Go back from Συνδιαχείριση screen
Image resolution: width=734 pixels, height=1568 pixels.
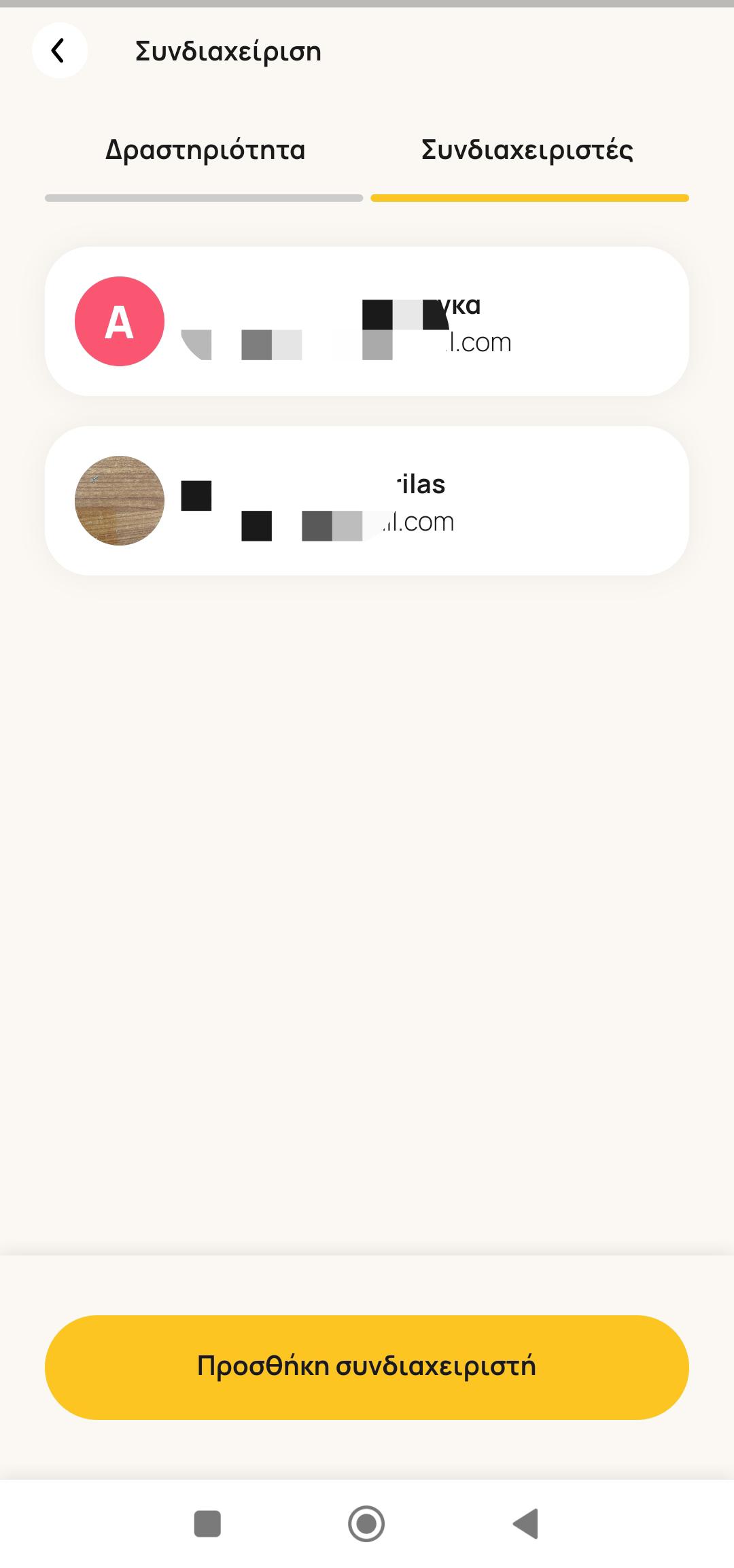coord(59,51)
